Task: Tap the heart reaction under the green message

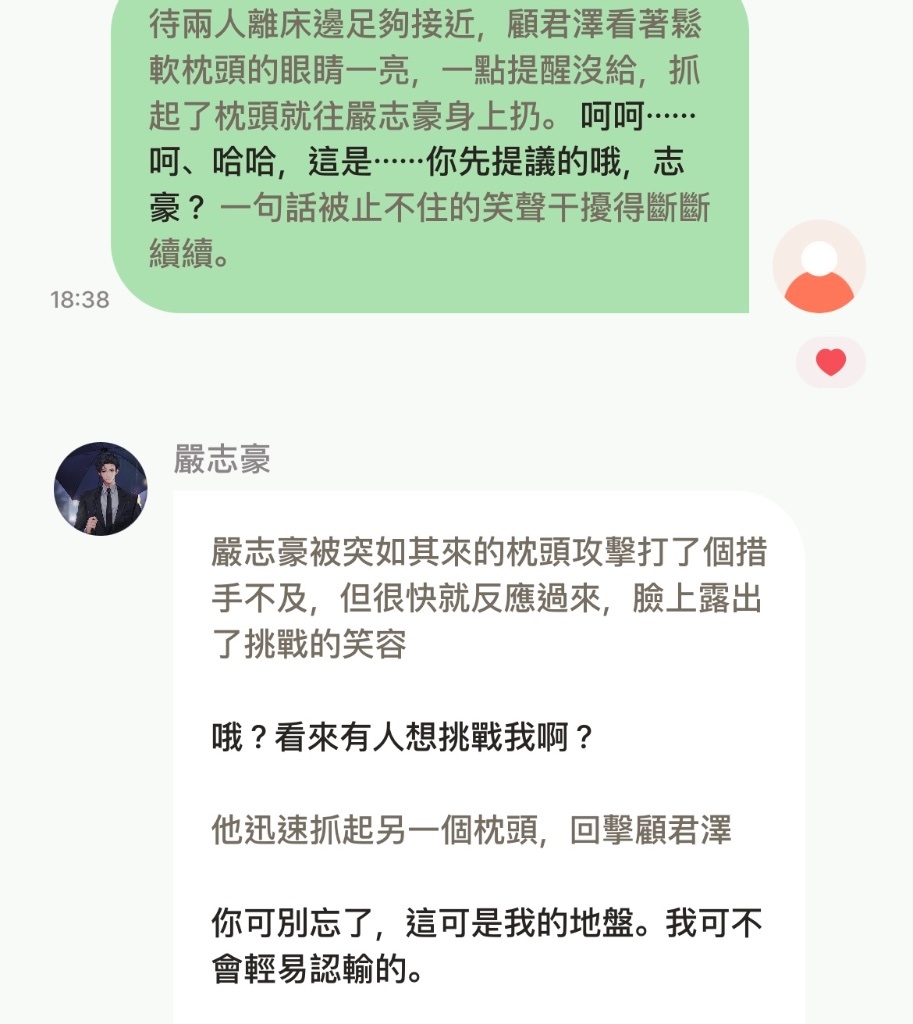Action: [830, 362]
